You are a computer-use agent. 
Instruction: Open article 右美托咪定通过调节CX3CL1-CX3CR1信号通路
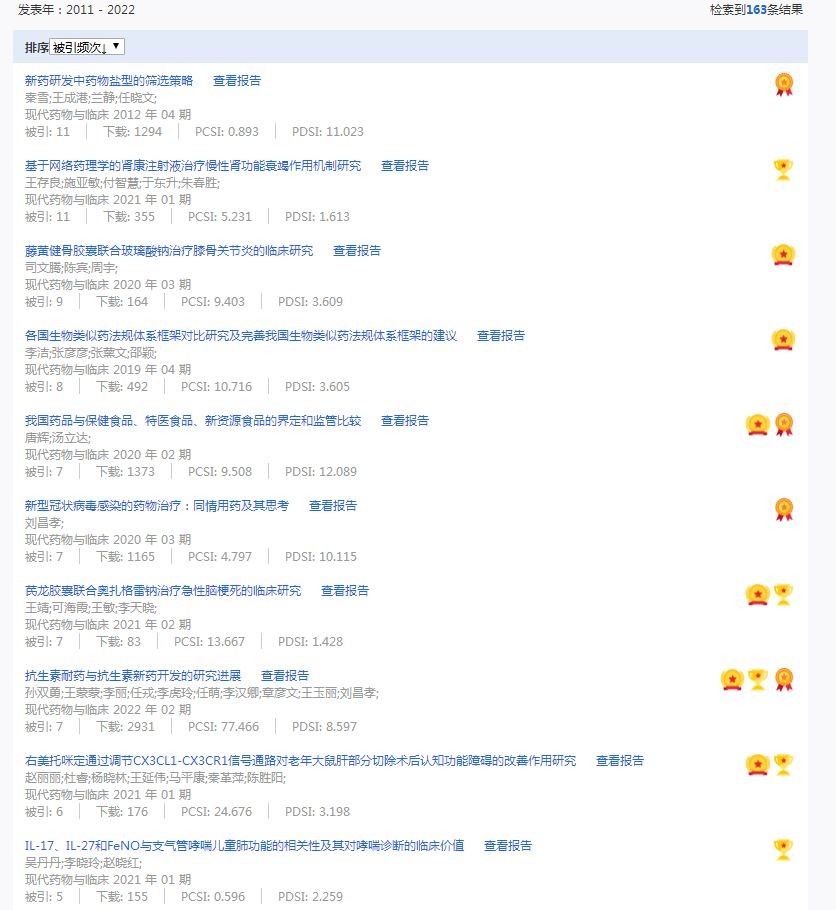point(300,761)
